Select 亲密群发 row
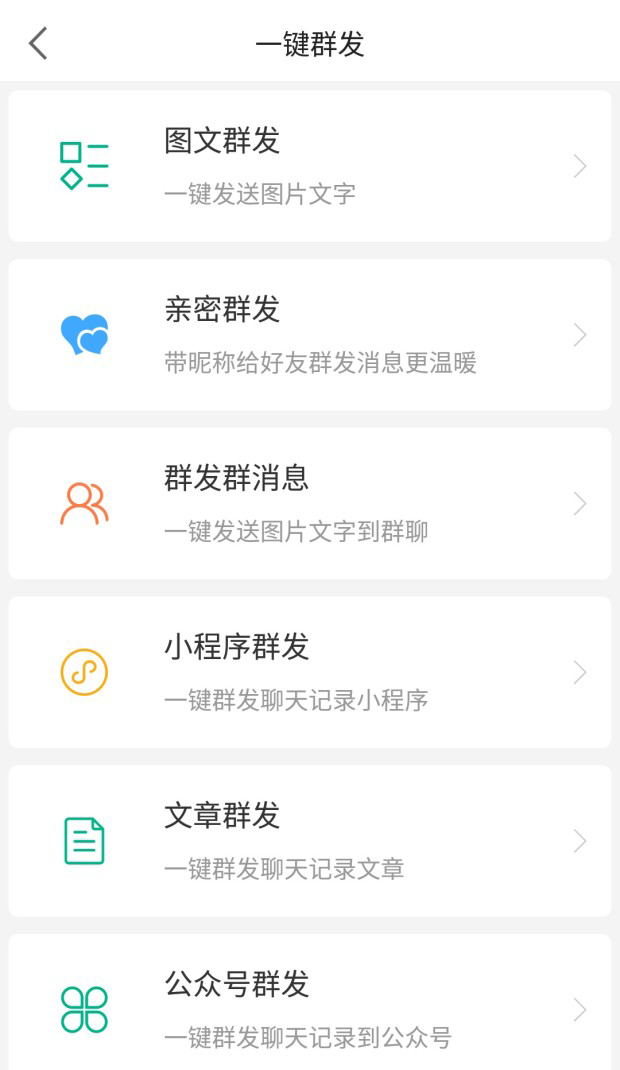 click(x=310, y=335)
